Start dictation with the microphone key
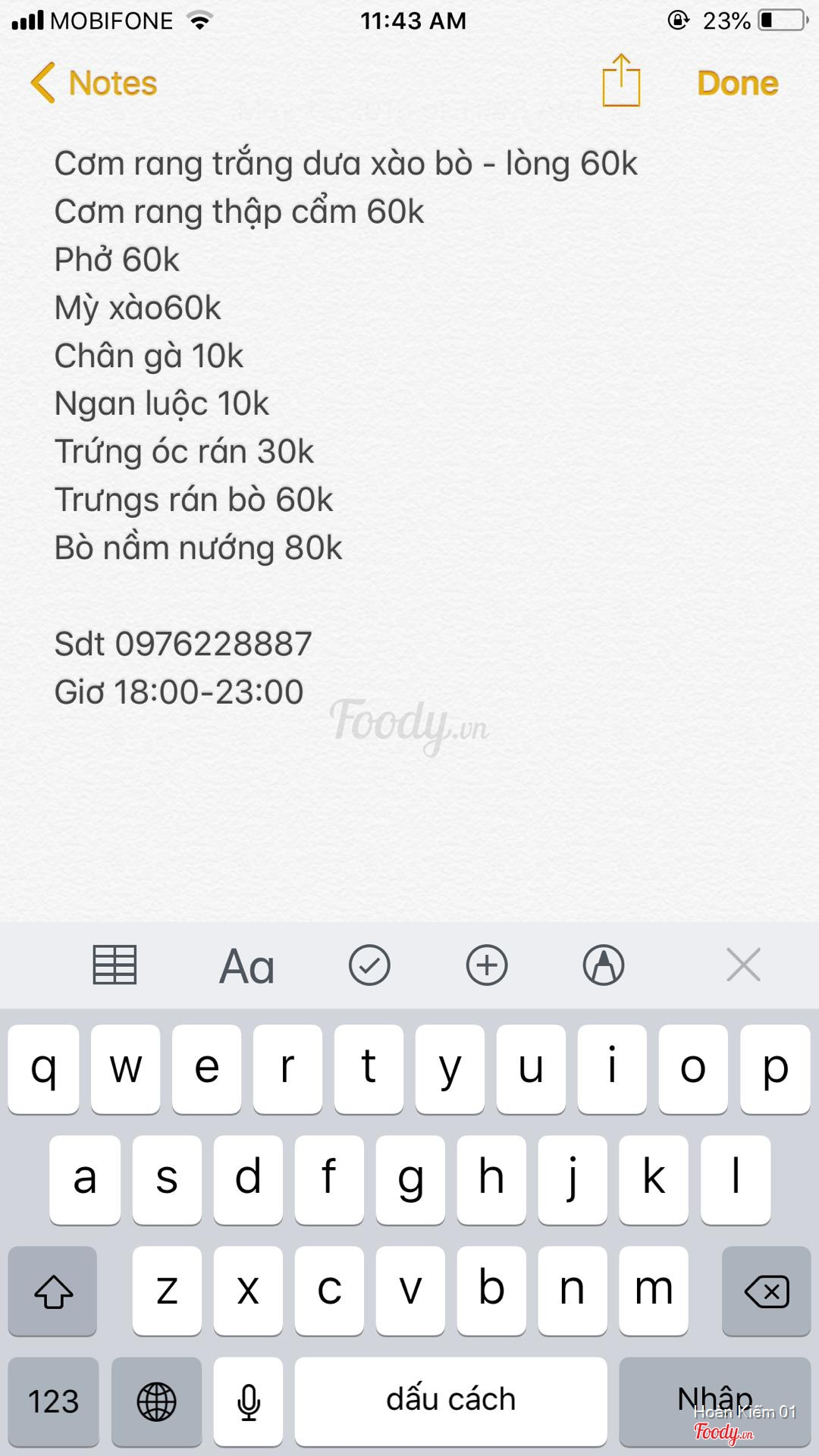 pyautogui.click(x=248, y=1401)
